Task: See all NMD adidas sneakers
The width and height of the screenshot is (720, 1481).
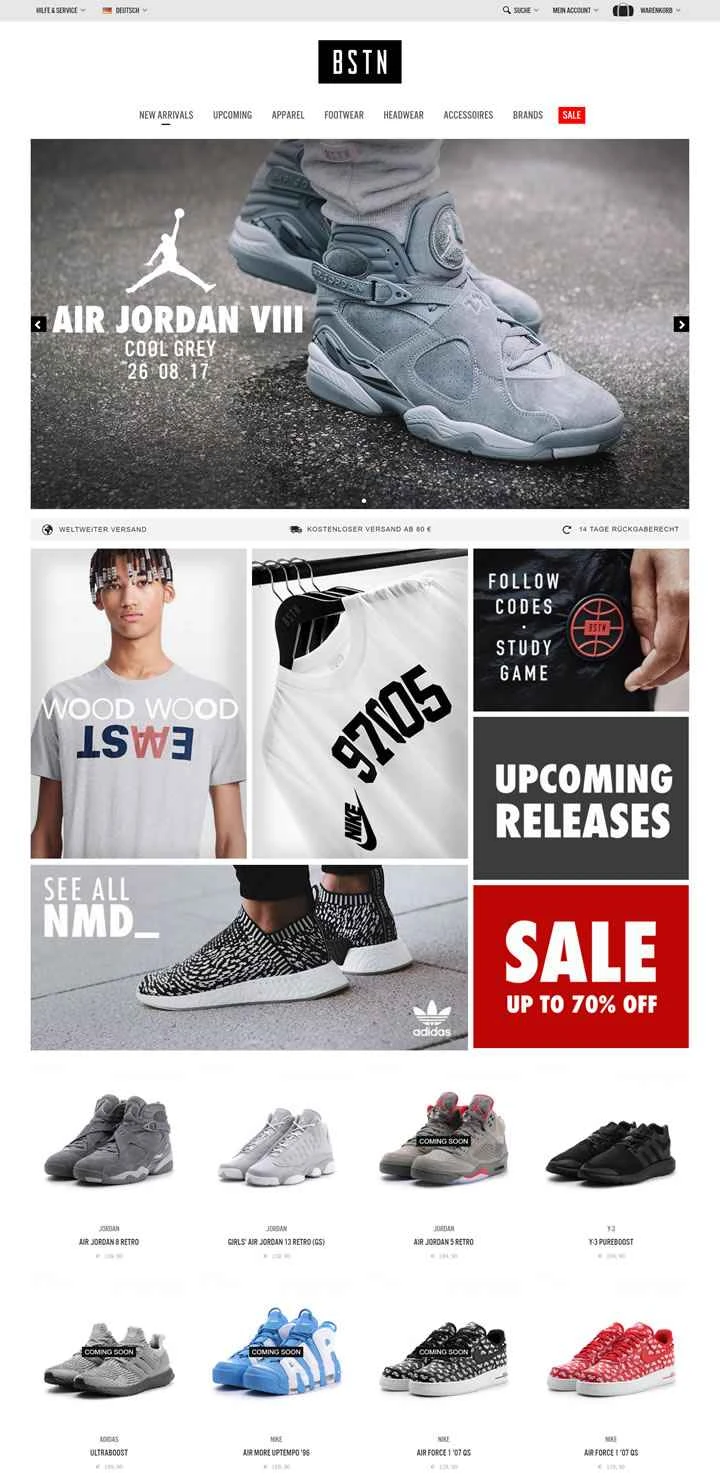Action: (249, 957)
